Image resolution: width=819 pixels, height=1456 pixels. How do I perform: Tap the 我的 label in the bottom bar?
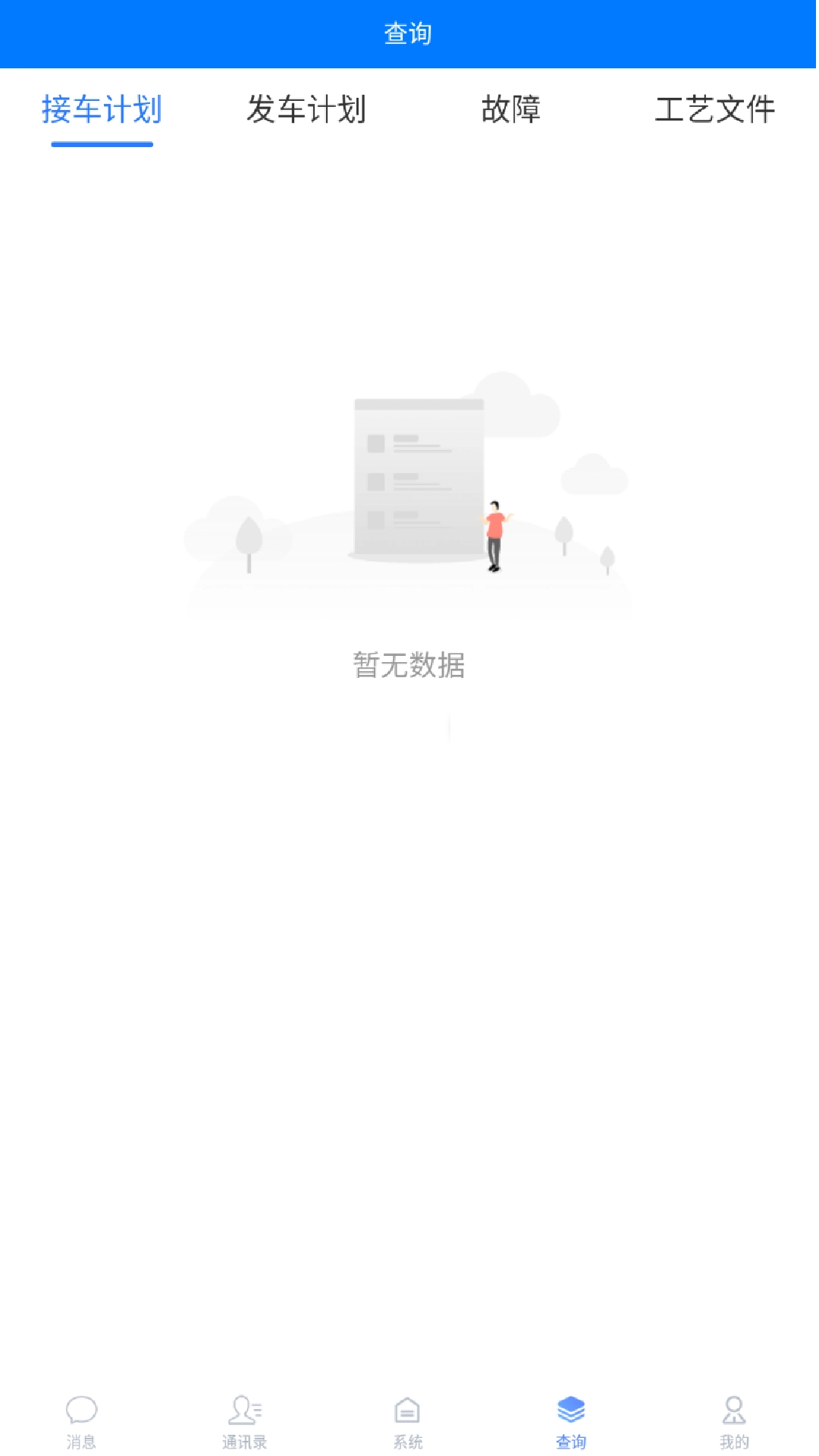(x=735, y=1440)
